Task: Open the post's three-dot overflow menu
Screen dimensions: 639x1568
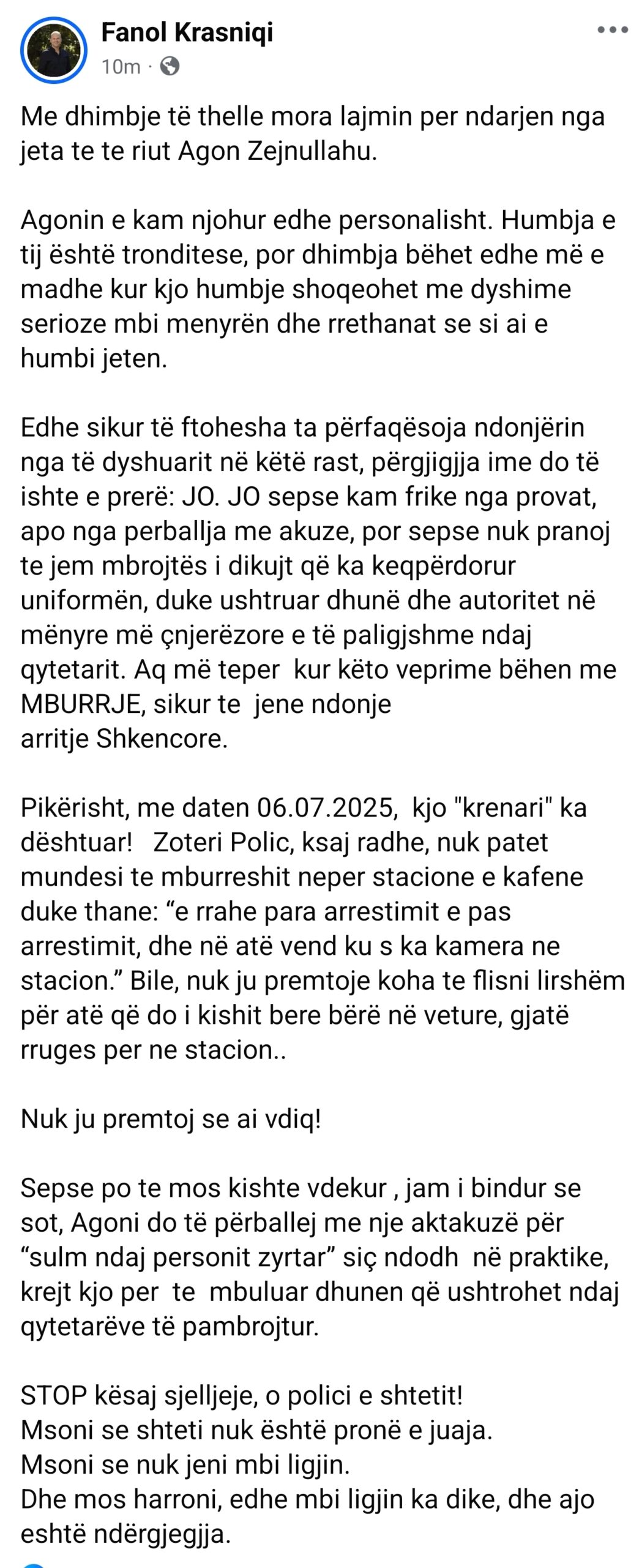Action: [612, 30]
